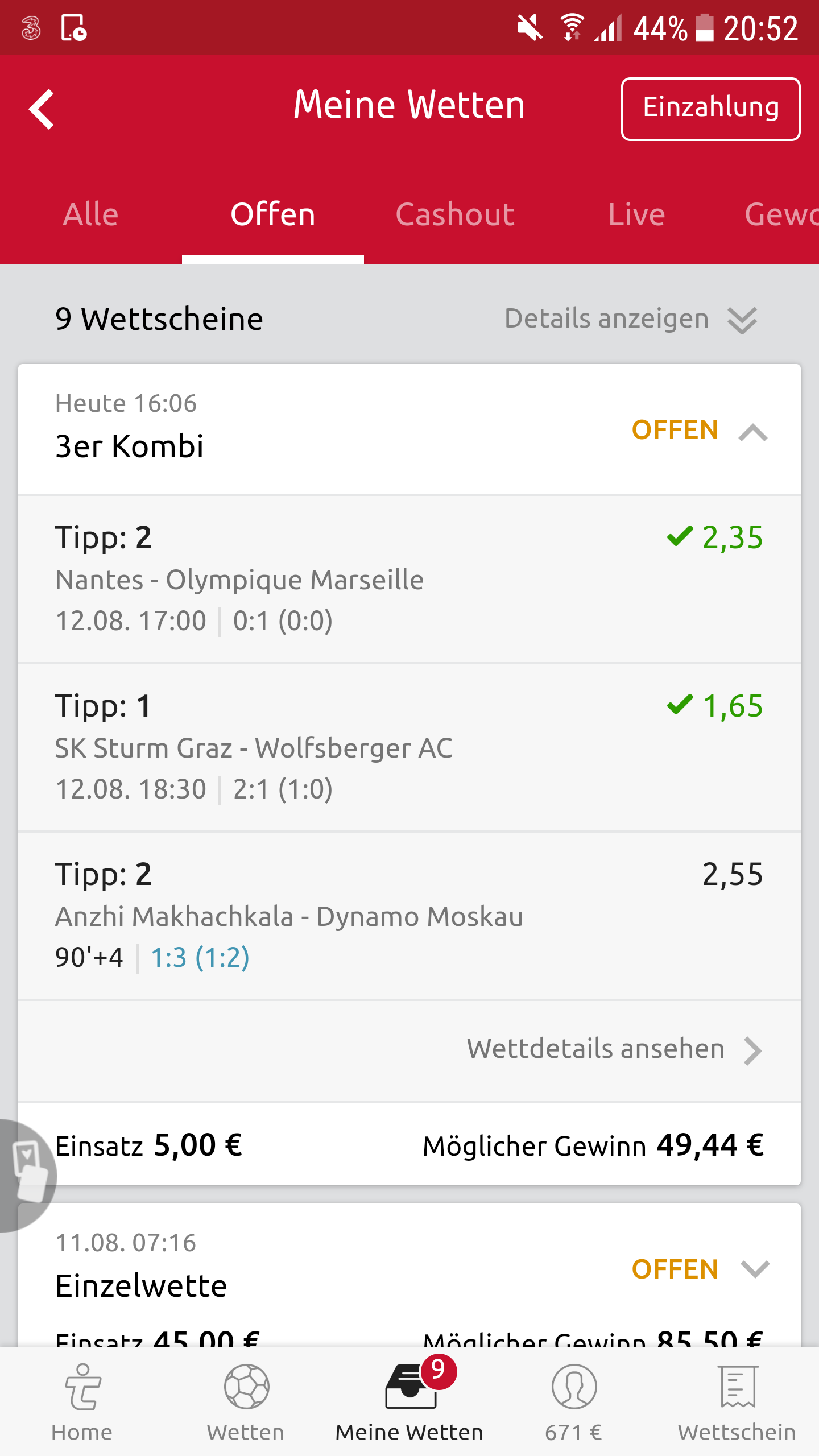Open the Einzahlung deposit button

[710, 109]
